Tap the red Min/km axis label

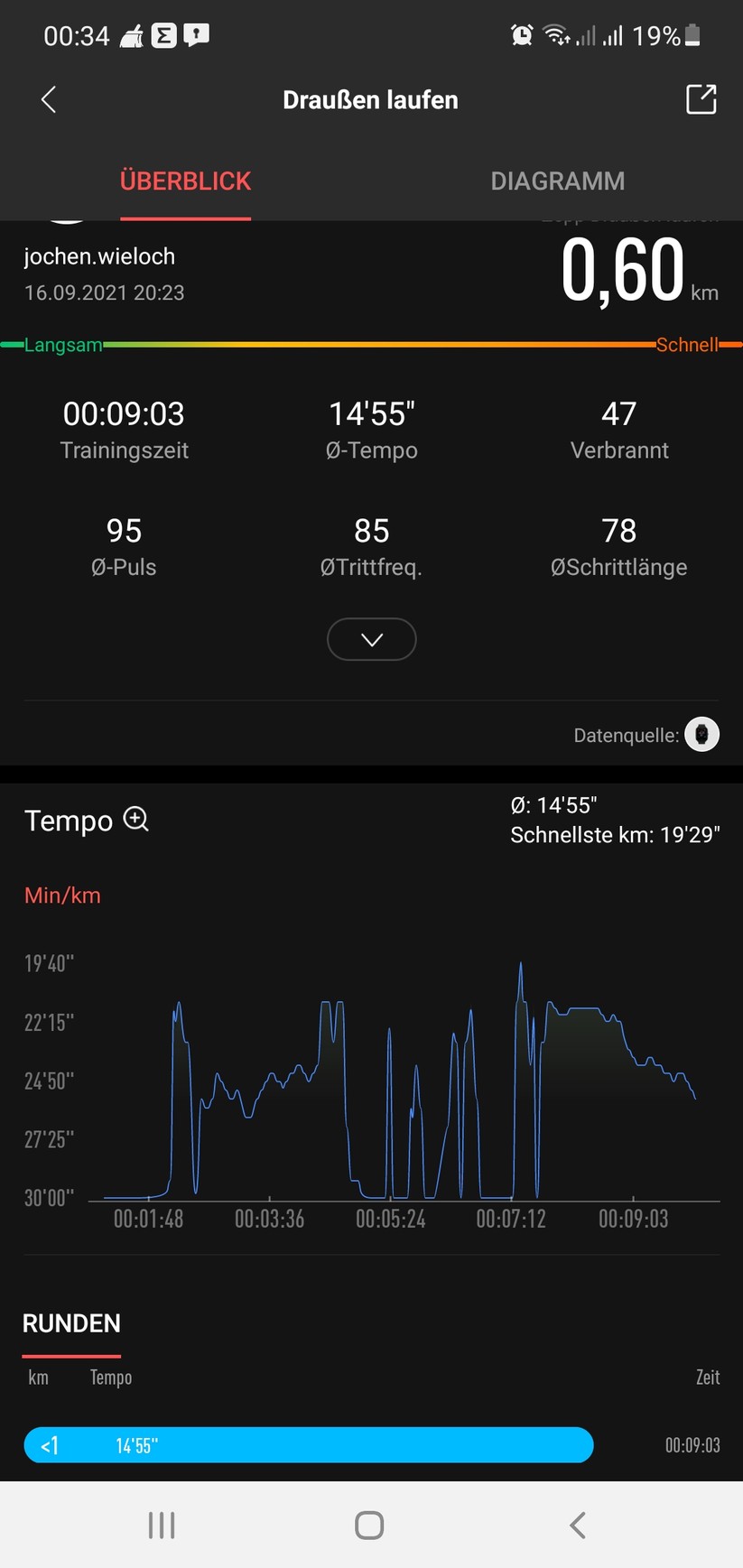click(61, 895)
